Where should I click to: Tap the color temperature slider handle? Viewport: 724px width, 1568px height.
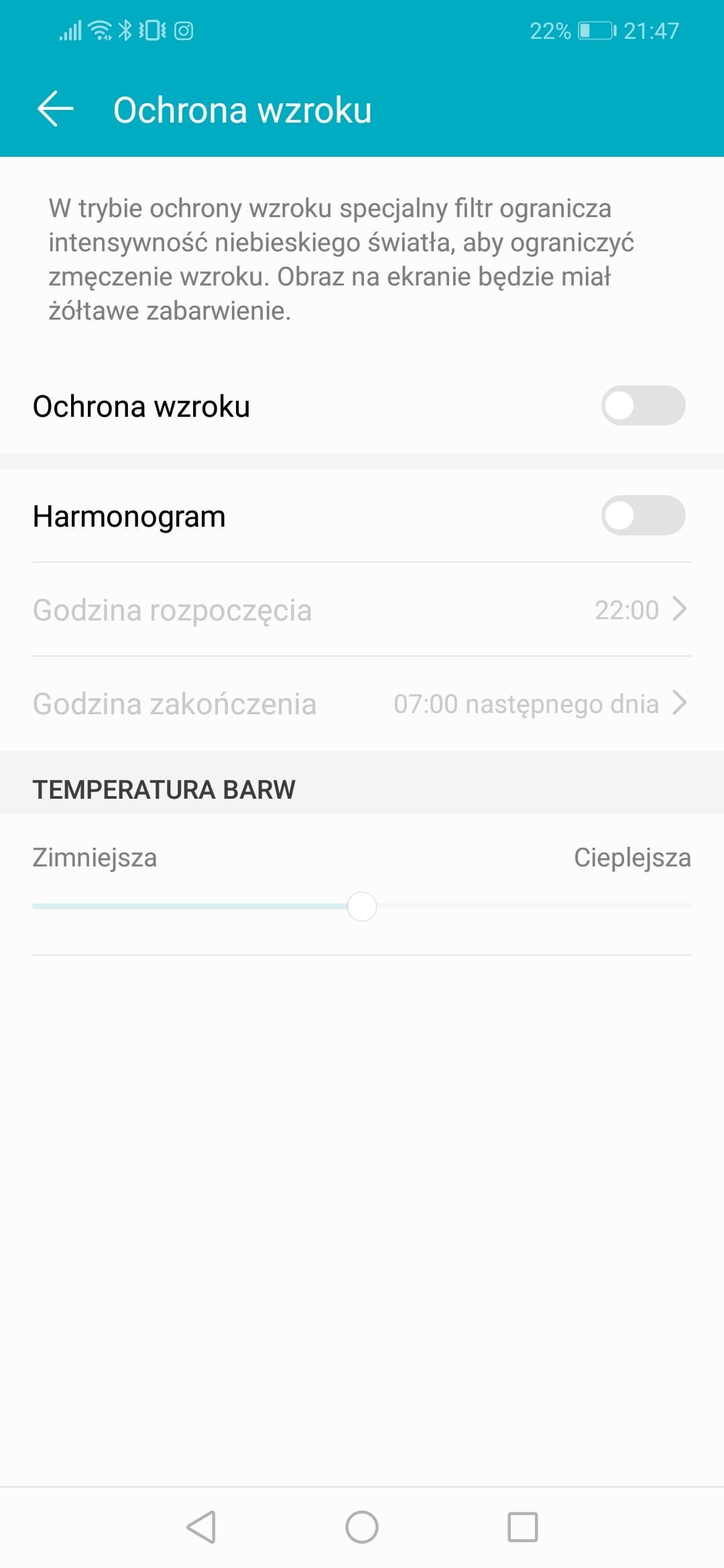[362, 907]
